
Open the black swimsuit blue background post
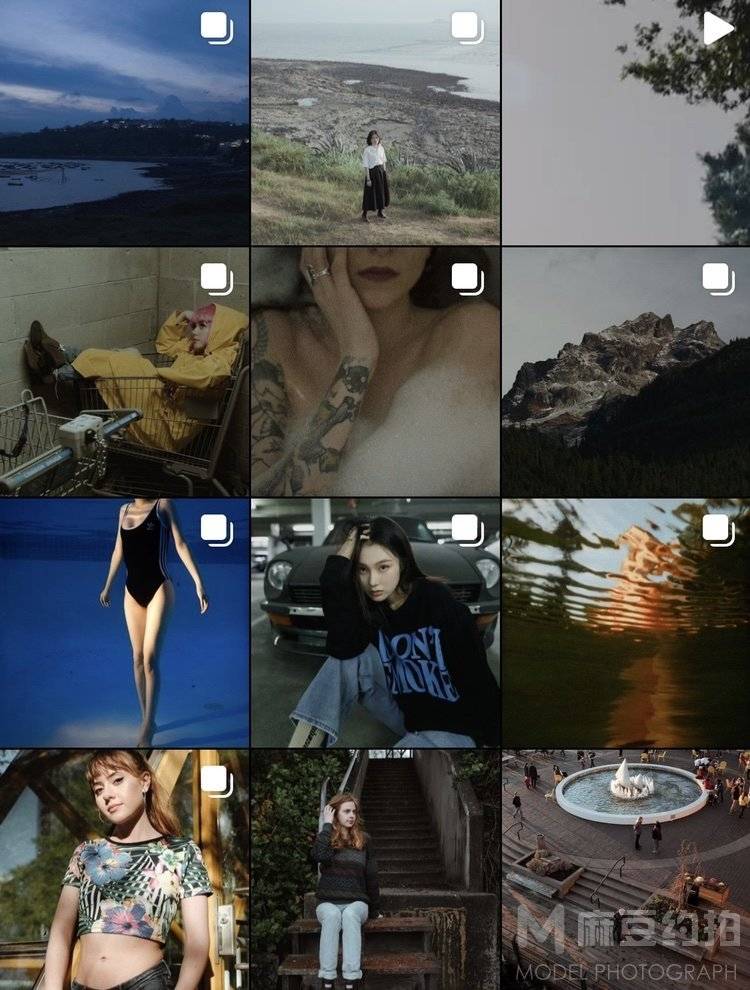pyautogui.click(x=124, y=623)
